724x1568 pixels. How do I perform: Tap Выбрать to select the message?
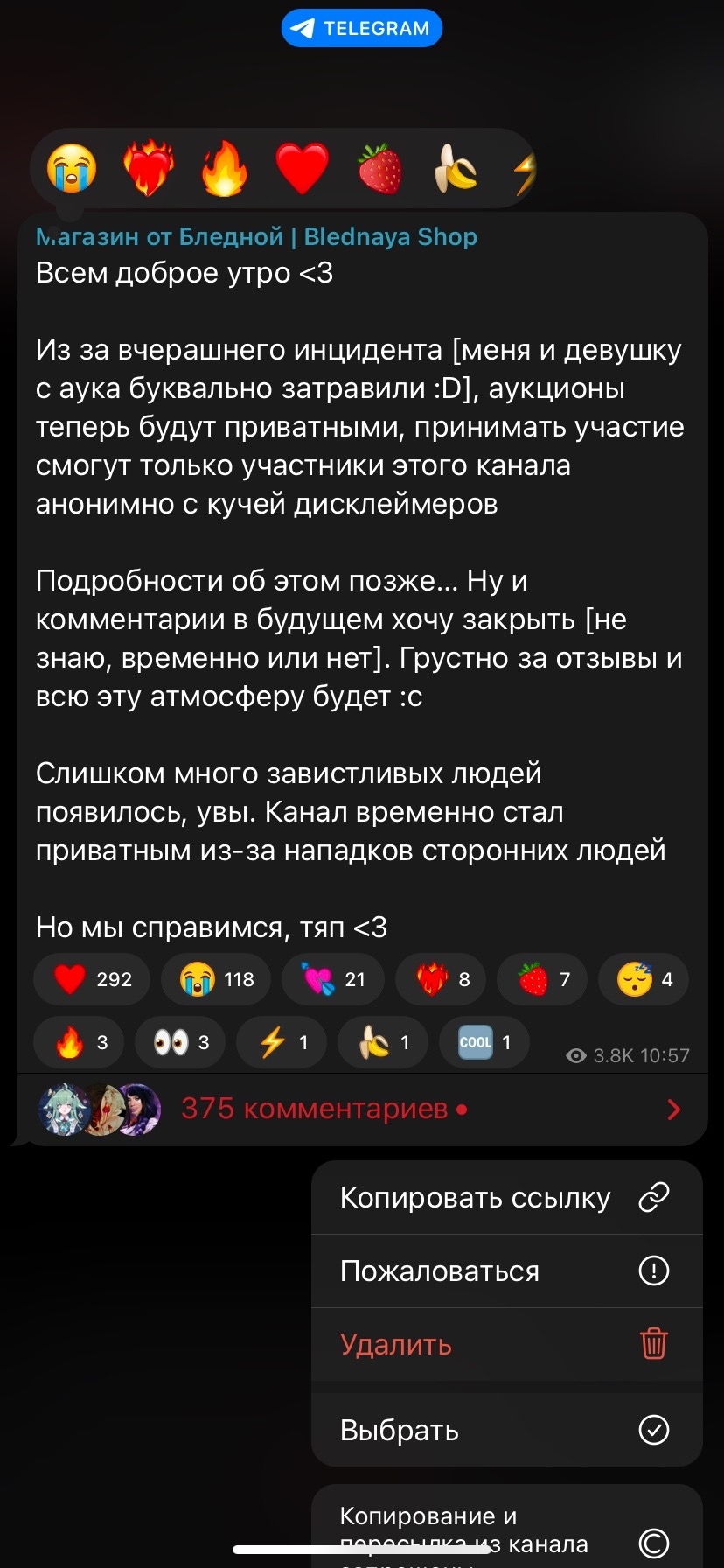[506, 1430]
